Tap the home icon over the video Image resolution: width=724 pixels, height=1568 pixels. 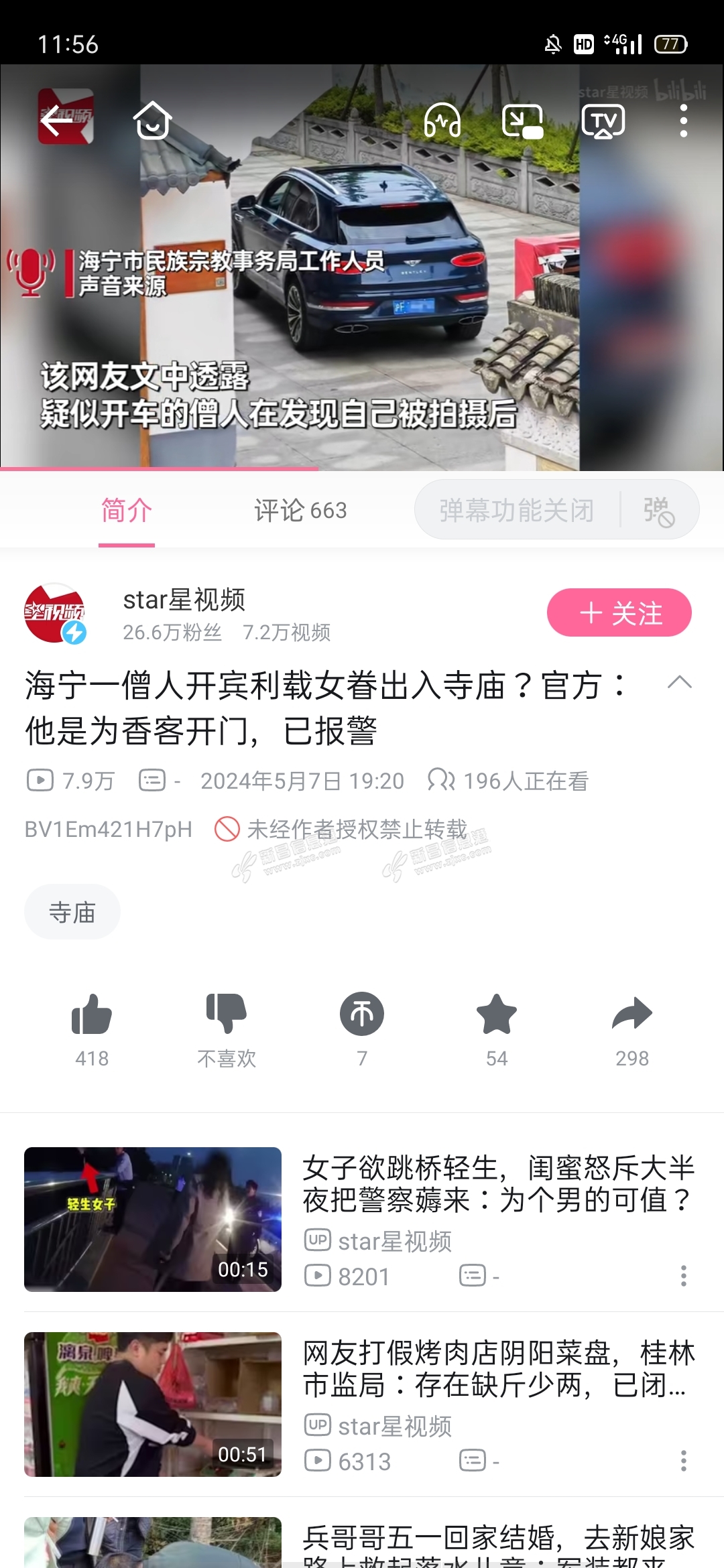tap(152, 121)
